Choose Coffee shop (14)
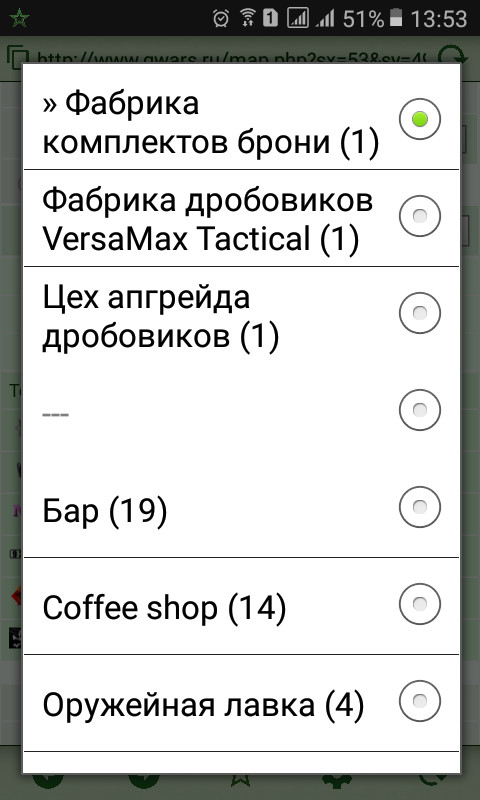Screen dimensions: 480x800 (241, 606)
